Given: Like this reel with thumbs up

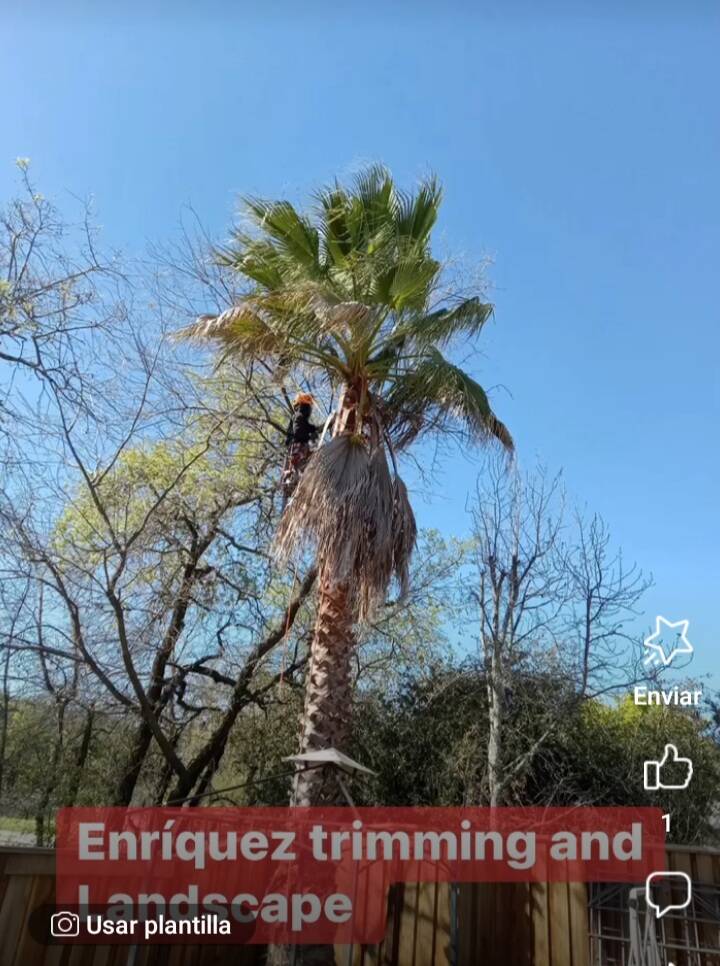Looking at the screenshot, I should 667,768.
